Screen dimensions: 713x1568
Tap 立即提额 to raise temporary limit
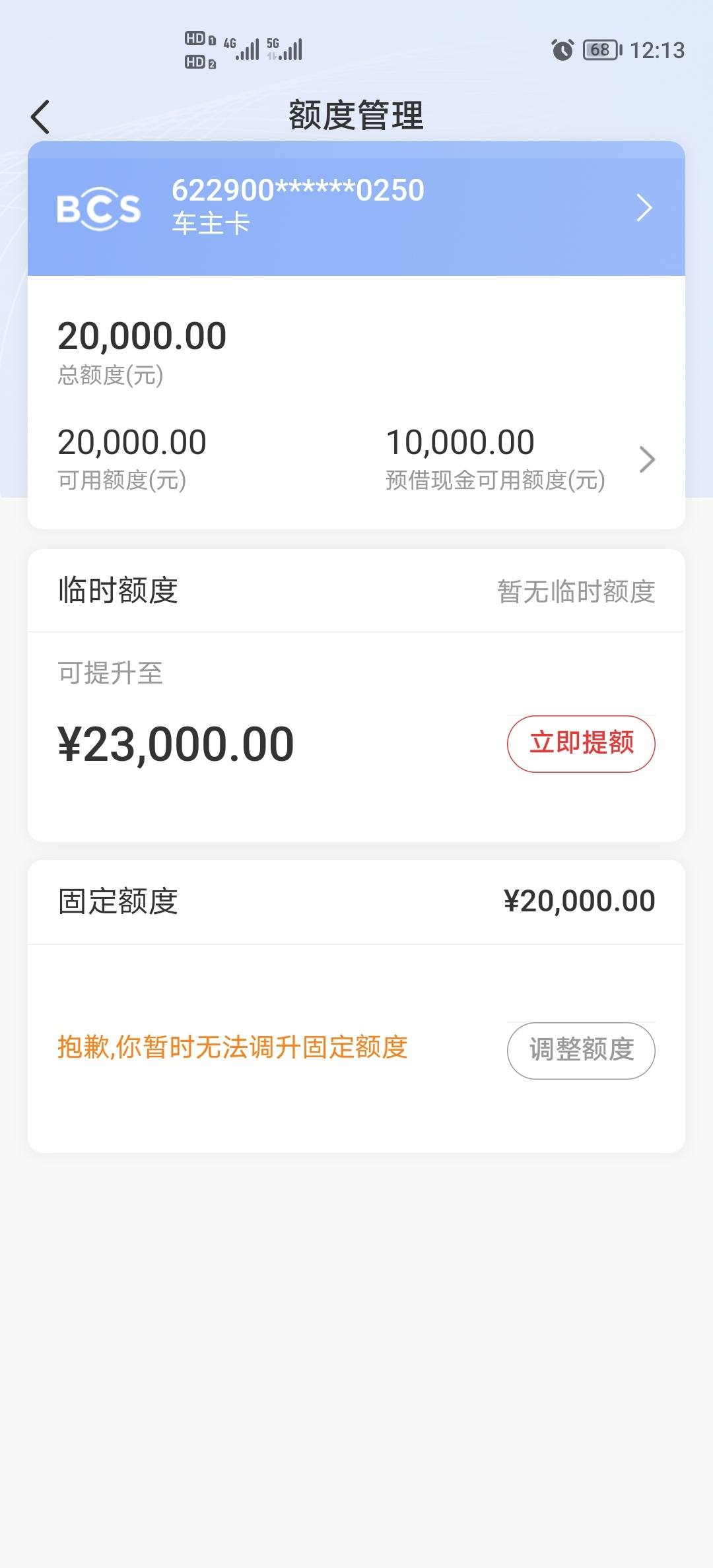click(x=581, y=744)
